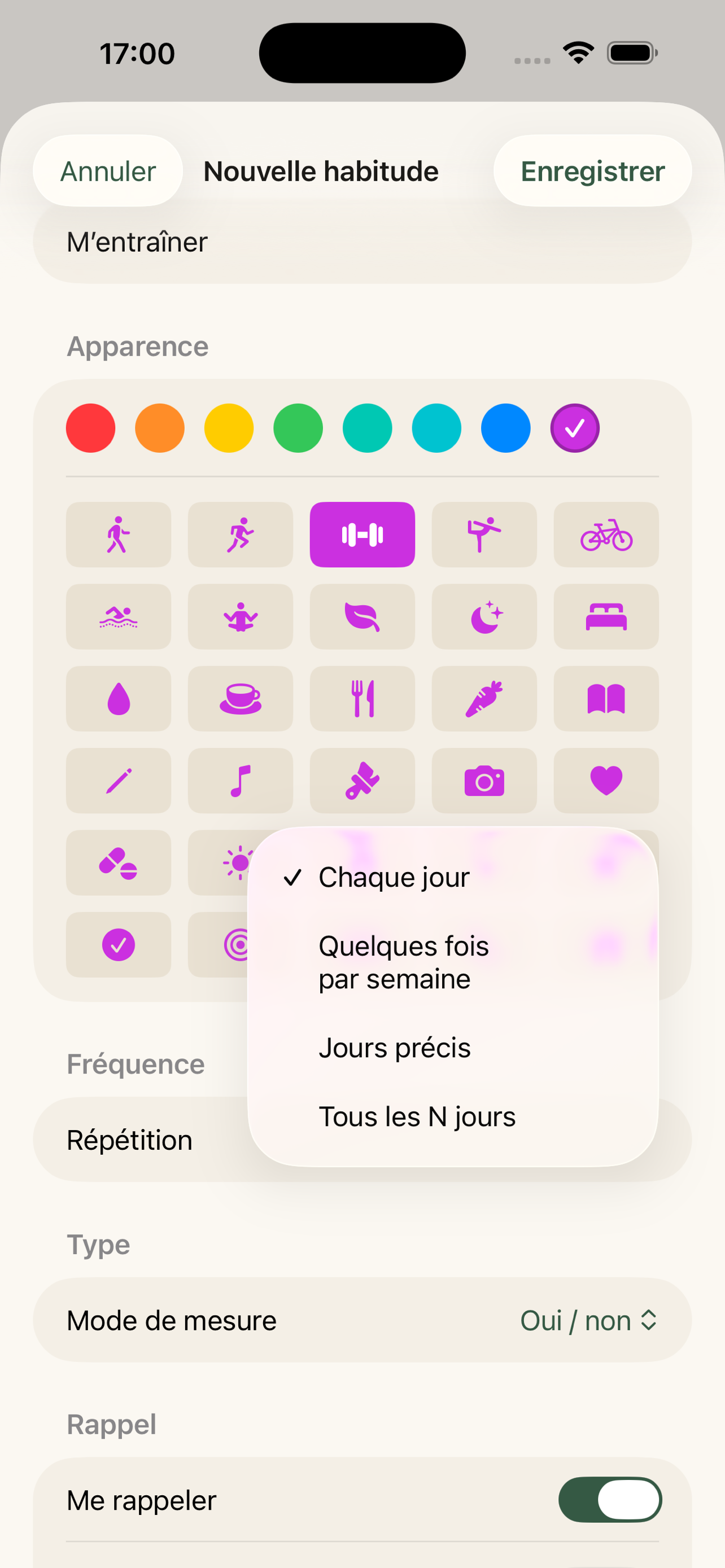Select Jours précis in the frequency menu
This screenshot has height=1568, width=725.
(395, 1047)
